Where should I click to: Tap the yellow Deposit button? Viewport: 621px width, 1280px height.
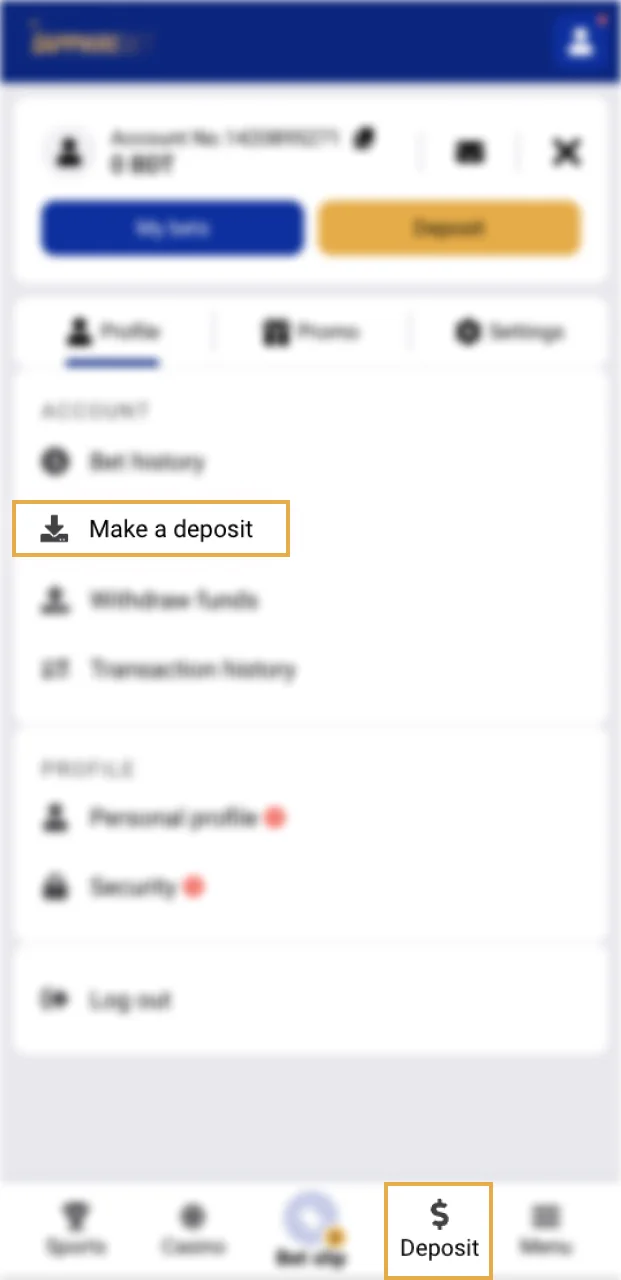[449, 229]
